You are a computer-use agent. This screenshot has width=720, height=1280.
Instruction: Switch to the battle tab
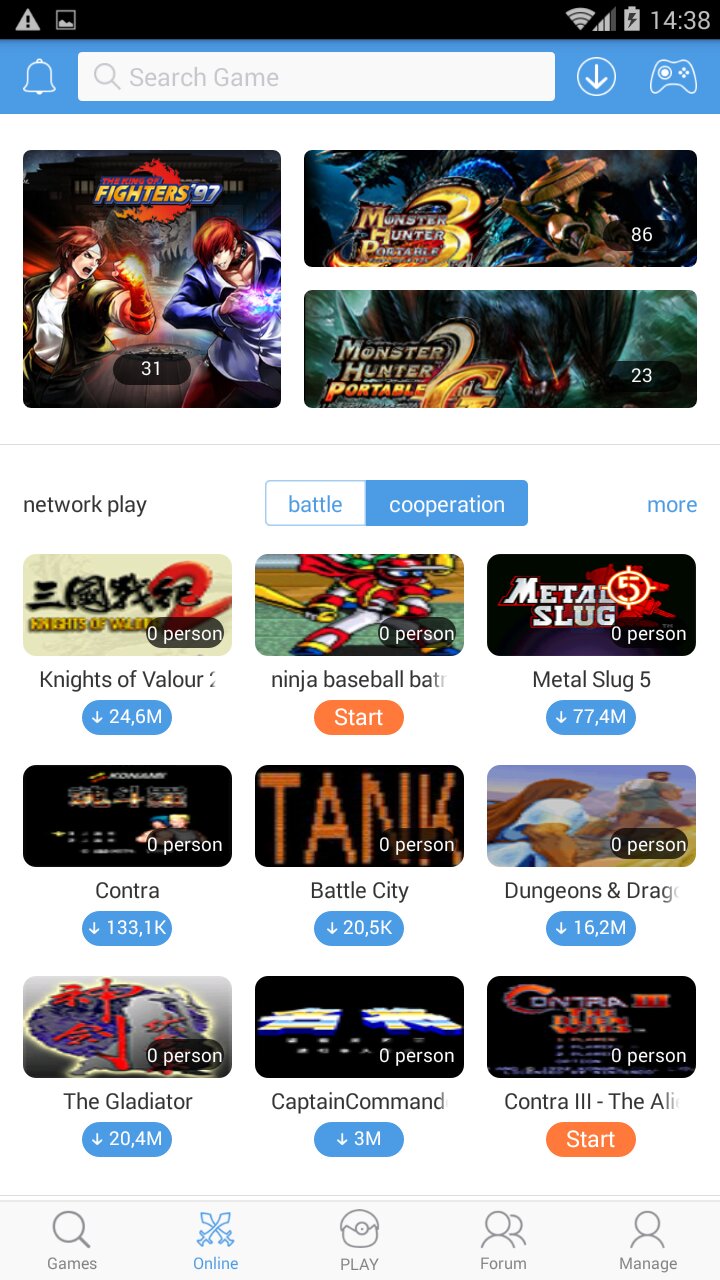315,504
